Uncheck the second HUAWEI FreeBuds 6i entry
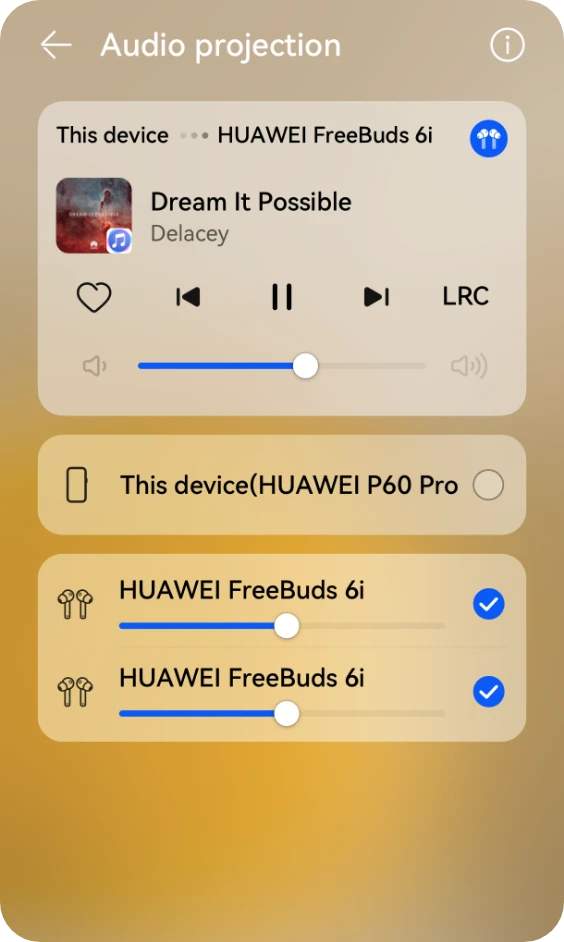 (488, 691)
